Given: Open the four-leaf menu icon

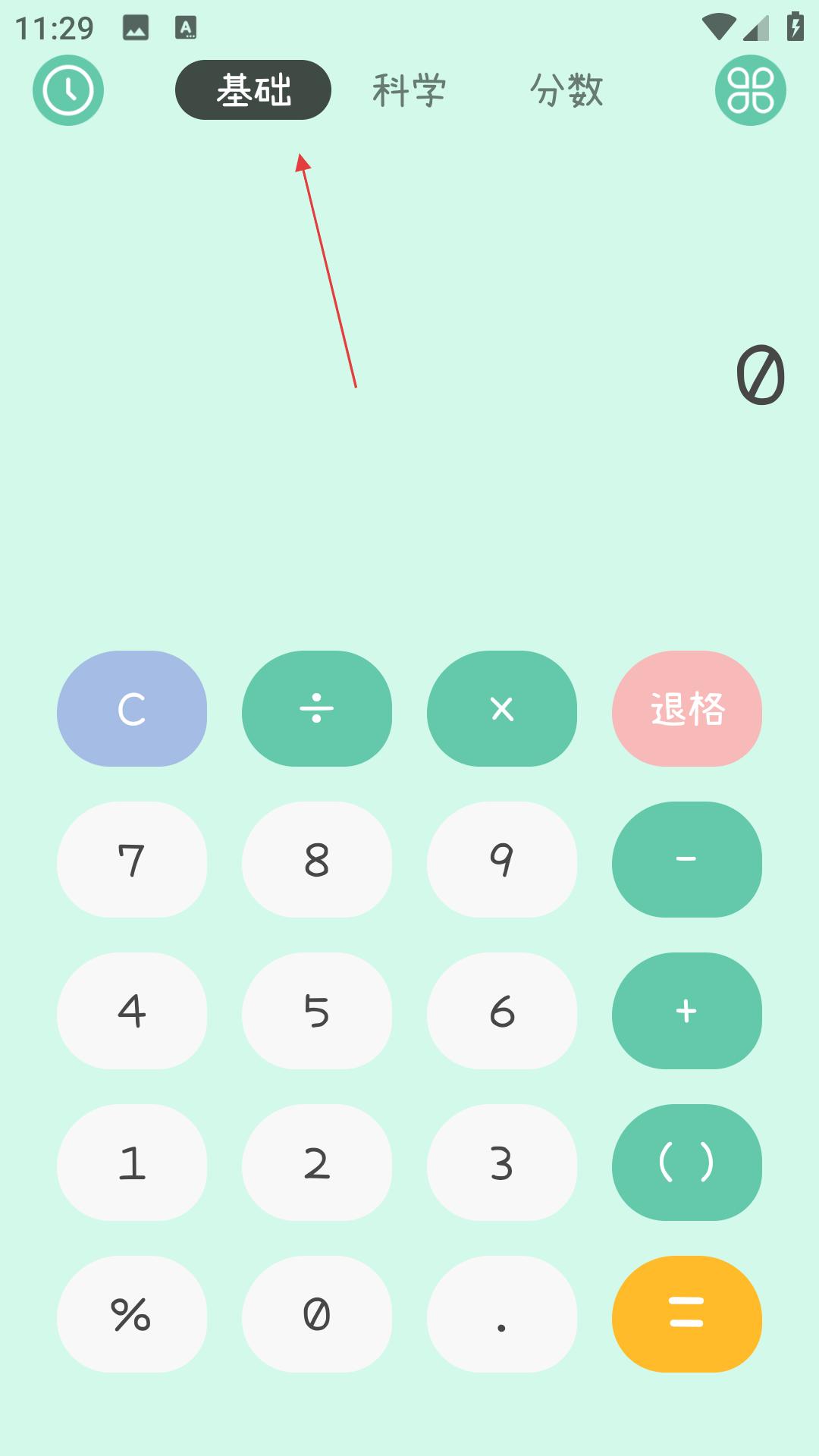Looking at the screenshot, I should pyautogui.click(x=751, y=90).
